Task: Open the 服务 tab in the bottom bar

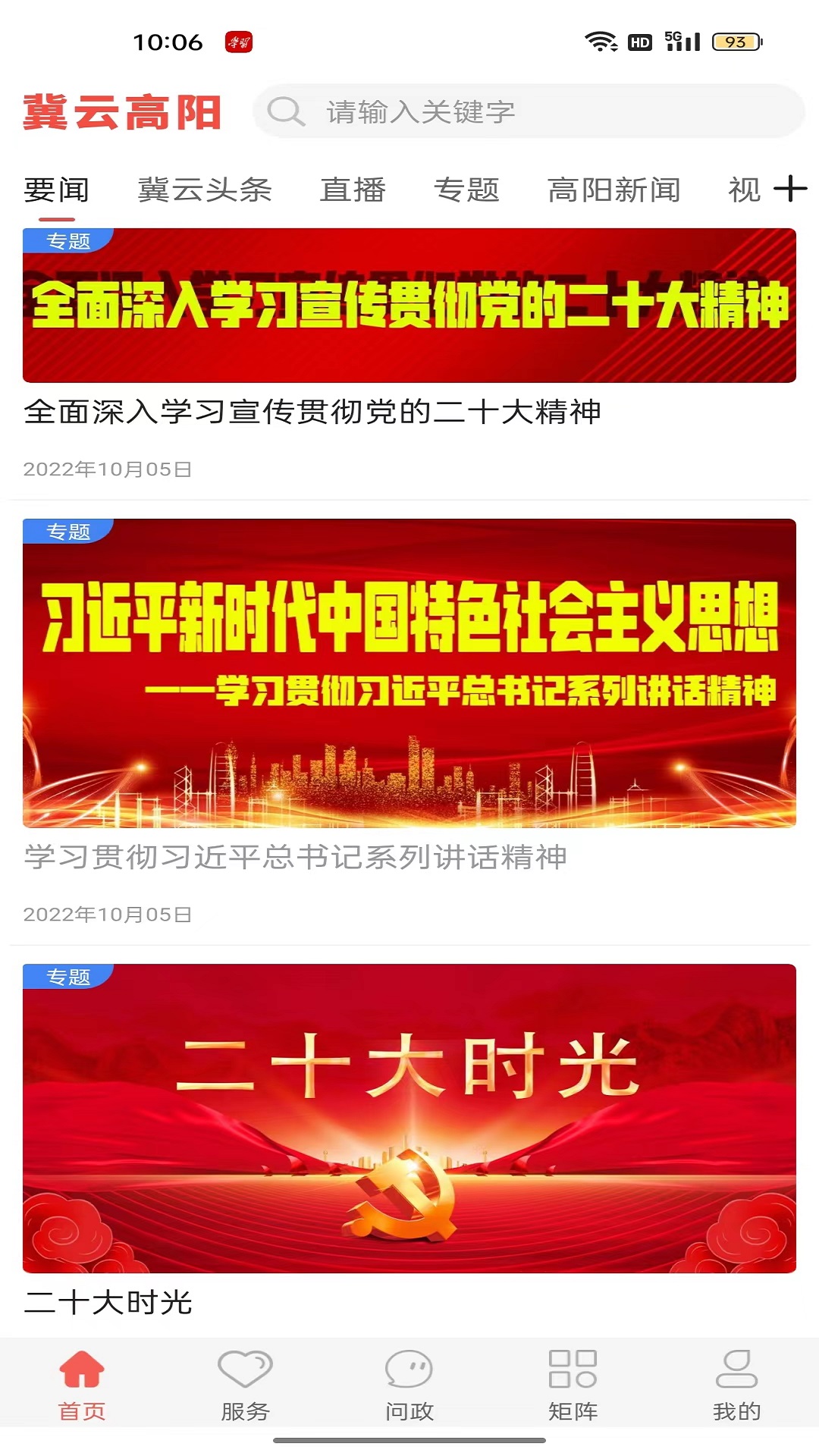Action: pos(245,1383)
